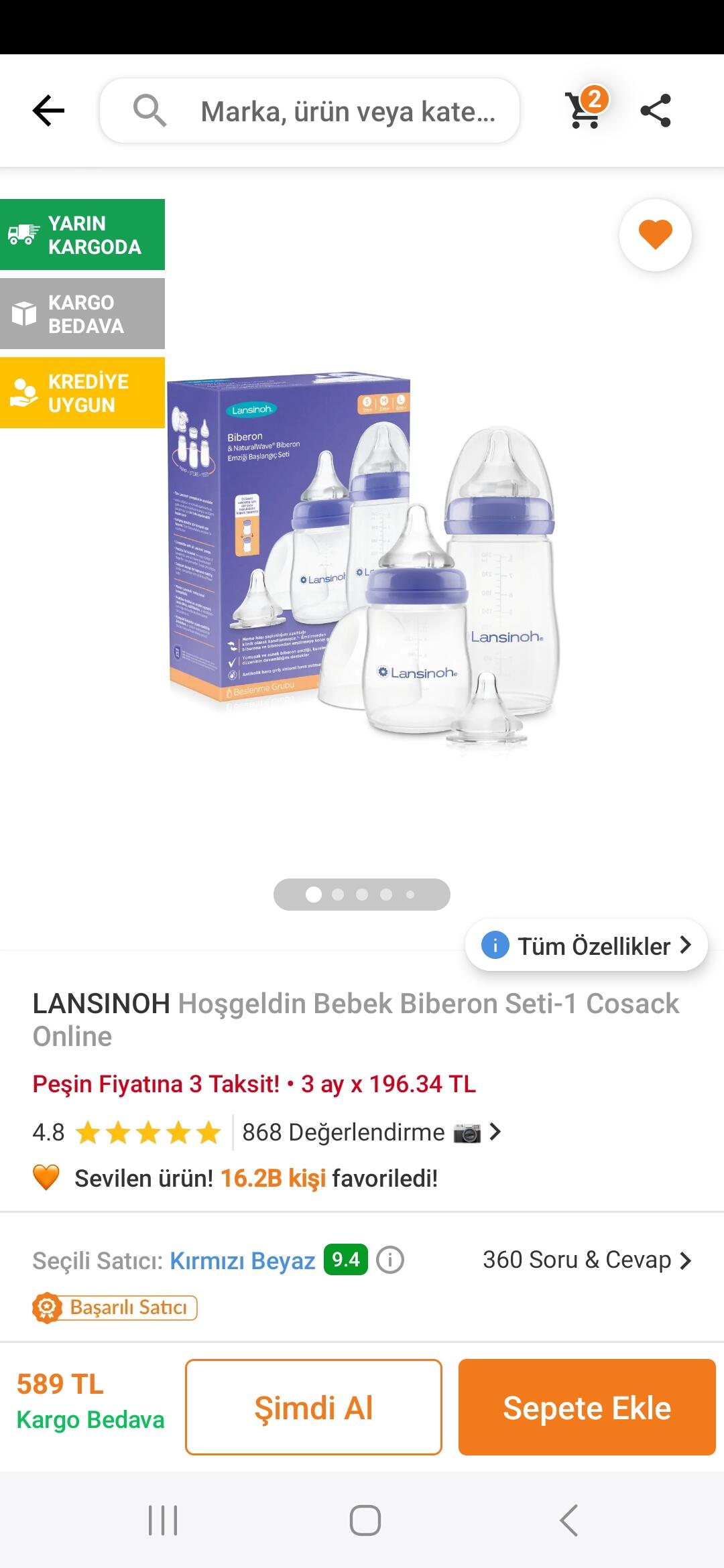Open recent apps from navigation bar

[x=163, y=1520]
